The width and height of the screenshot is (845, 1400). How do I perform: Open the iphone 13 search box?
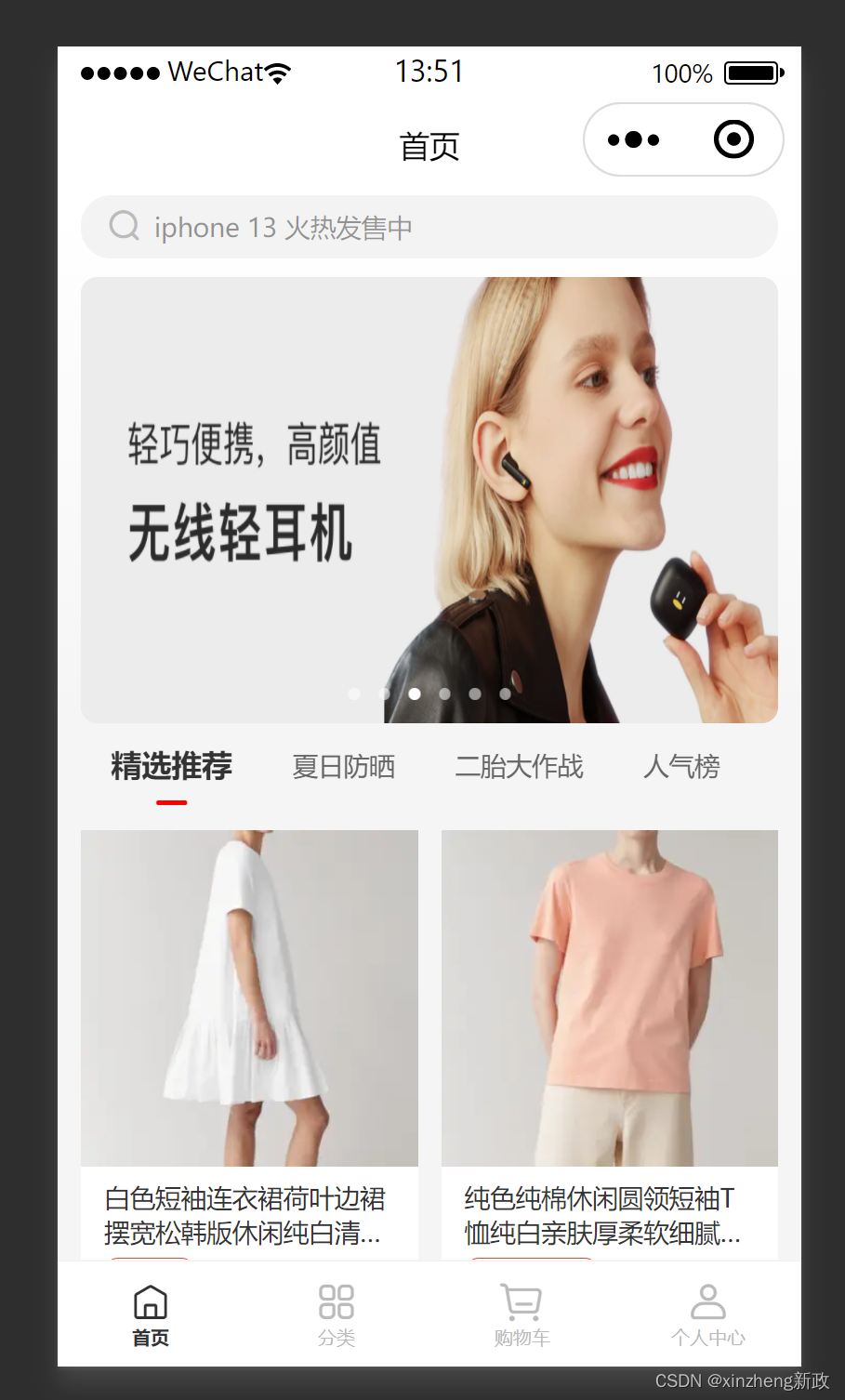[x=429, y=227]
